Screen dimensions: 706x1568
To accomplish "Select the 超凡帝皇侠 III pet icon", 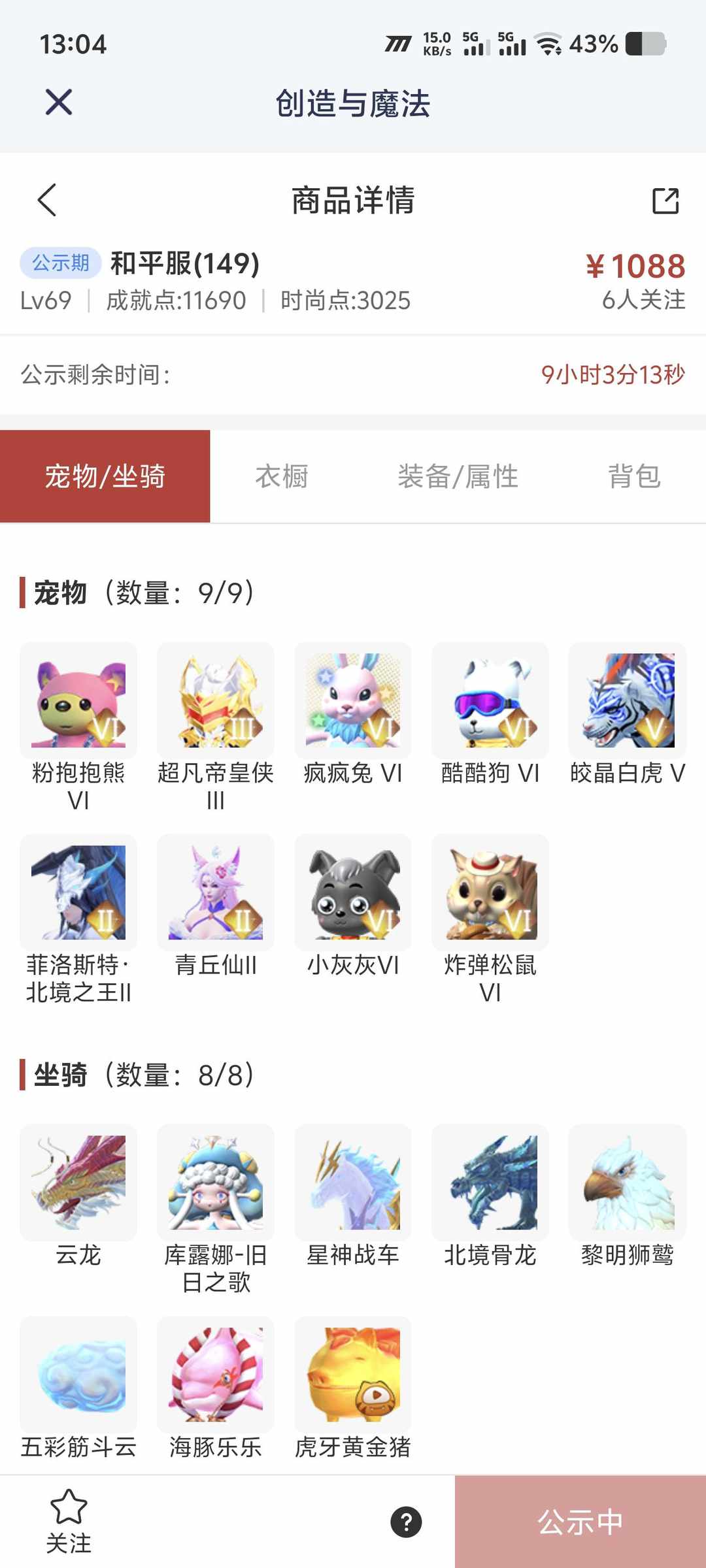I will coord(215,699).
